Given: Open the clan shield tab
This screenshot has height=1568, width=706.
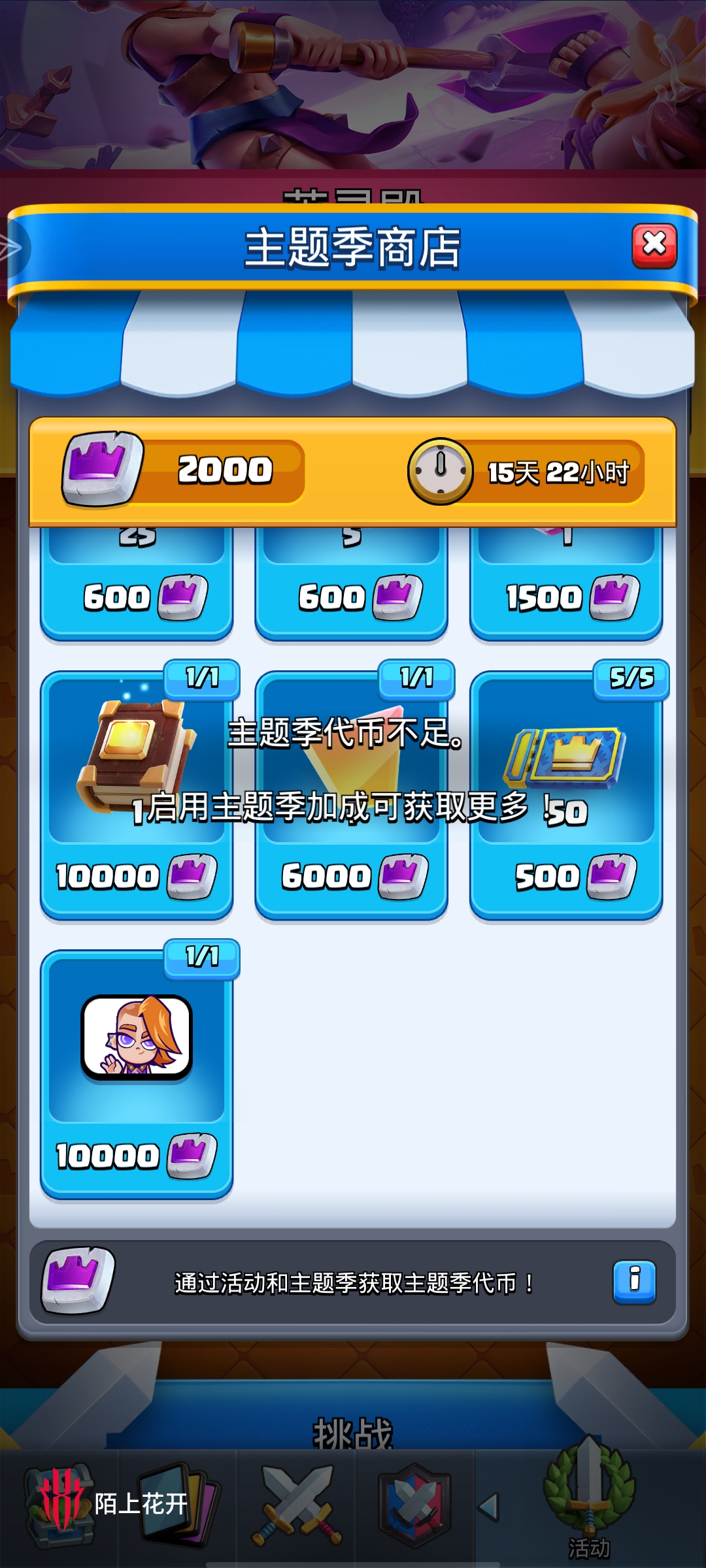Looking at the screenshot, I should [x=414, y=1506].
